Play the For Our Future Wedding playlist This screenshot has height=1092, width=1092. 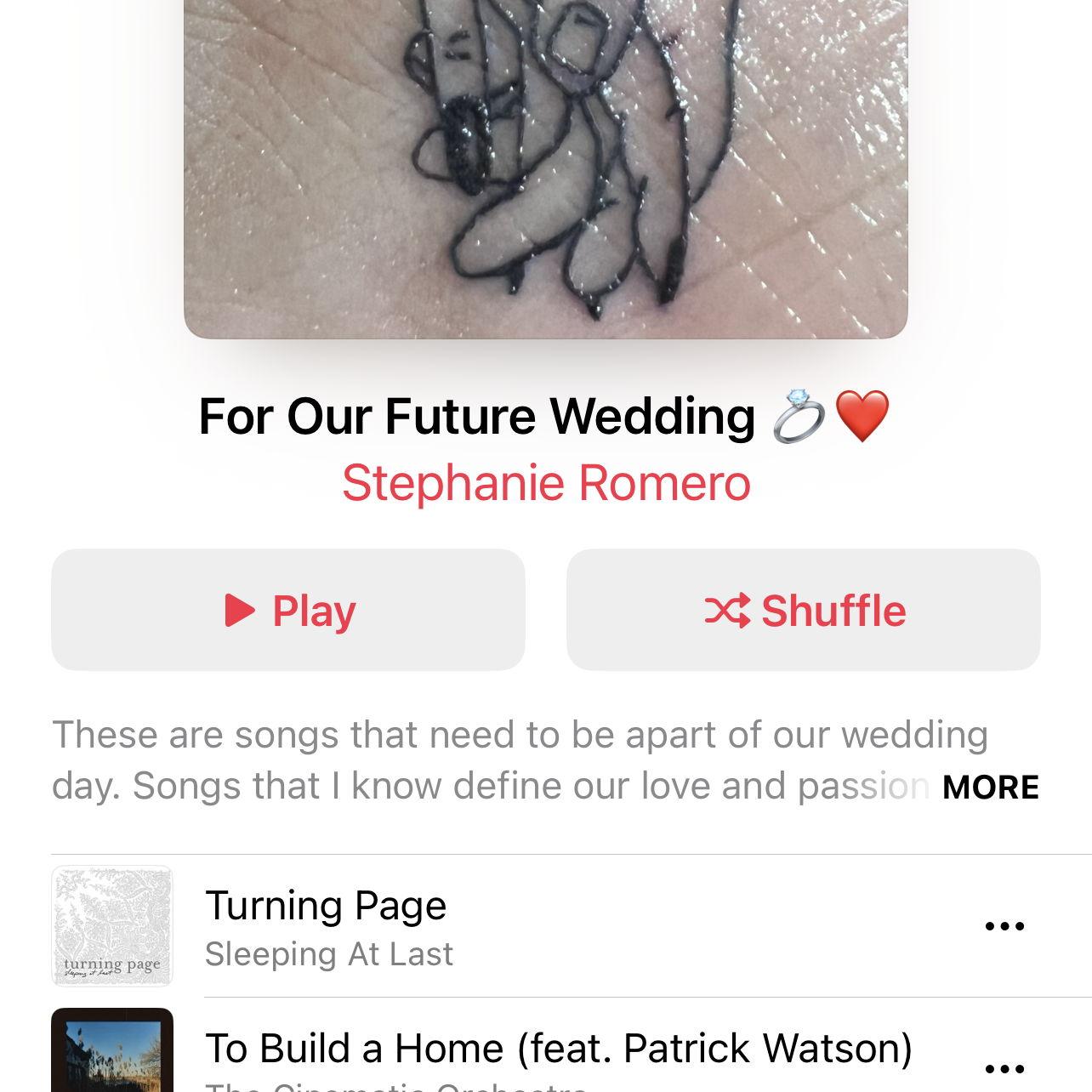click(x=288, y=610)
